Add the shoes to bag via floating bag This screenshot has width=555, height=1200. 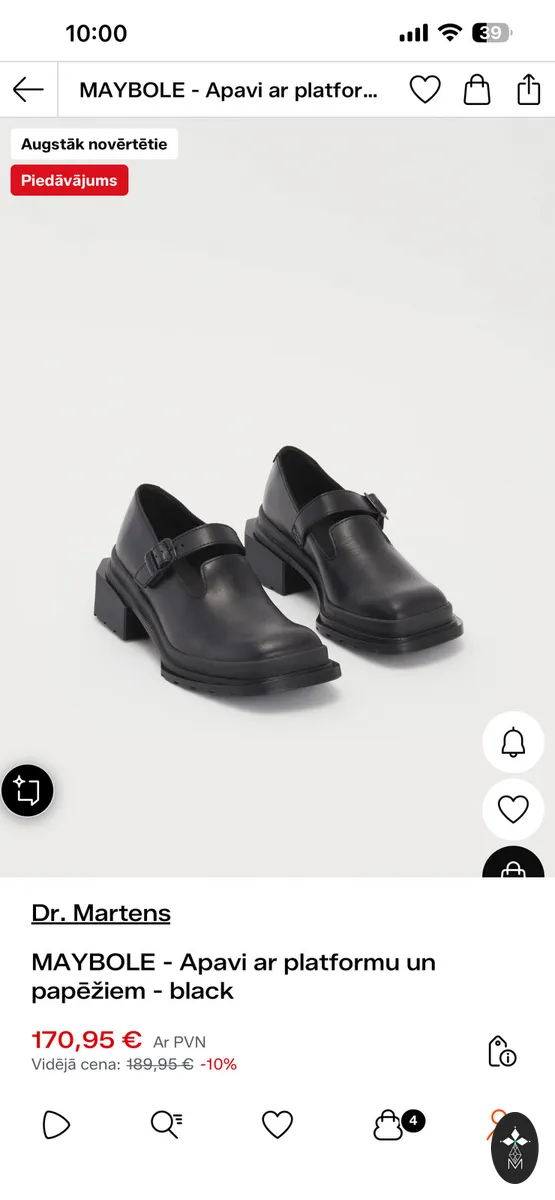[513, 863]
